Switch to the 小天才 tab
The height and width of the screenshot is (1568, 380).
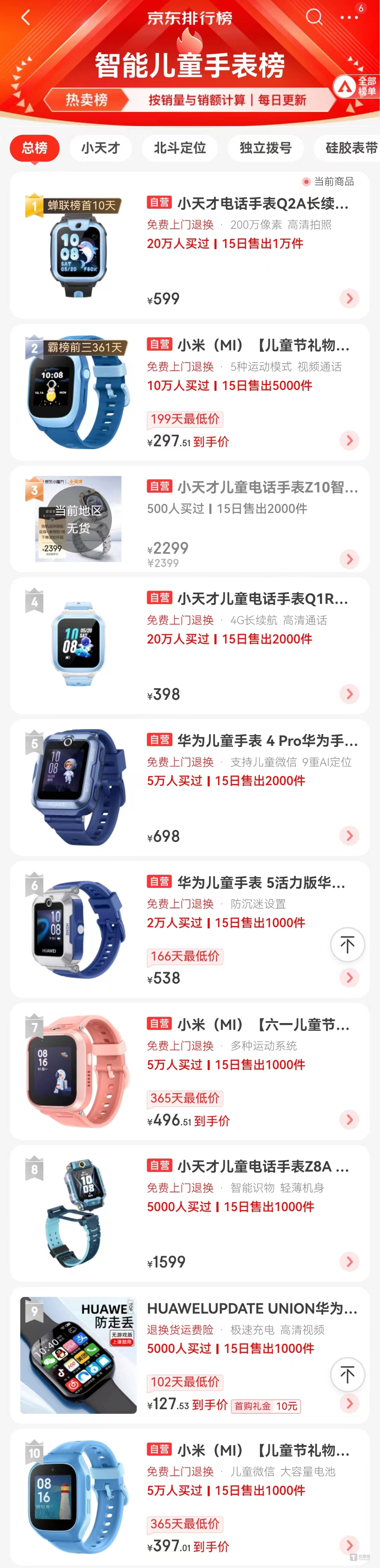(100, 148)
